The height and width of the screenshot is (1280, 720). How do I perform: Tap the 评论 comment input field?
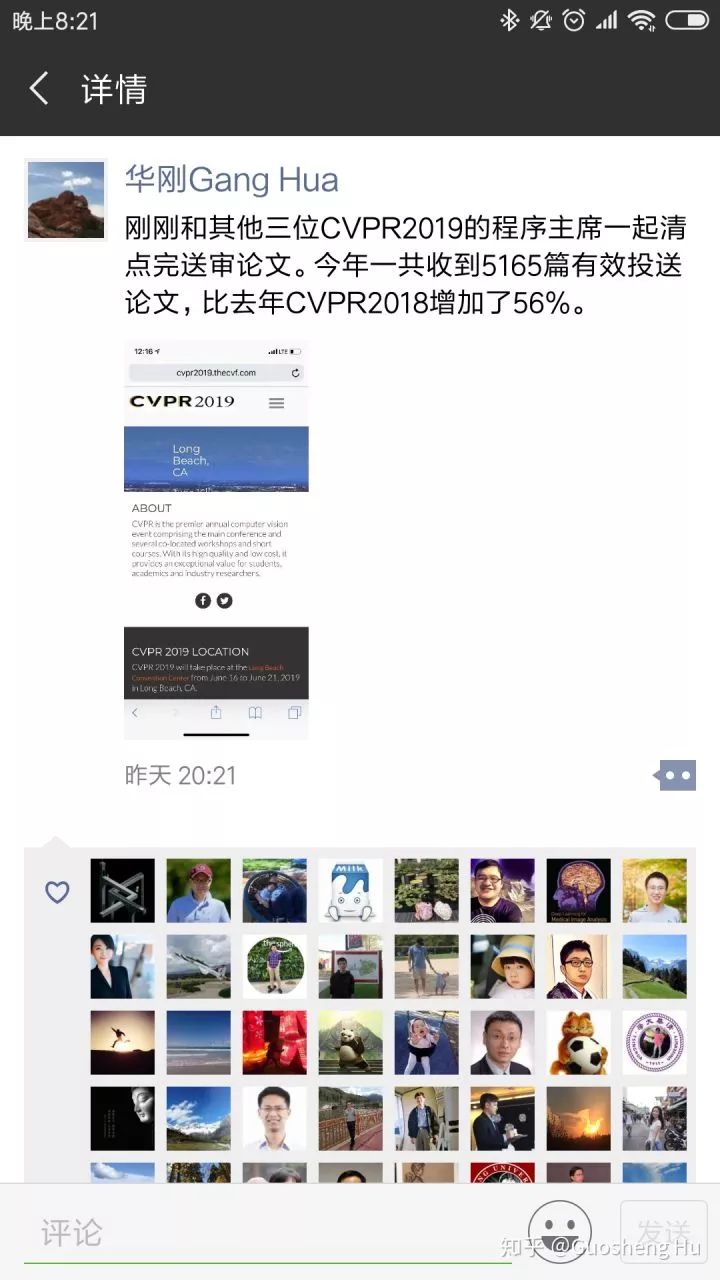tap(270, 1232)
